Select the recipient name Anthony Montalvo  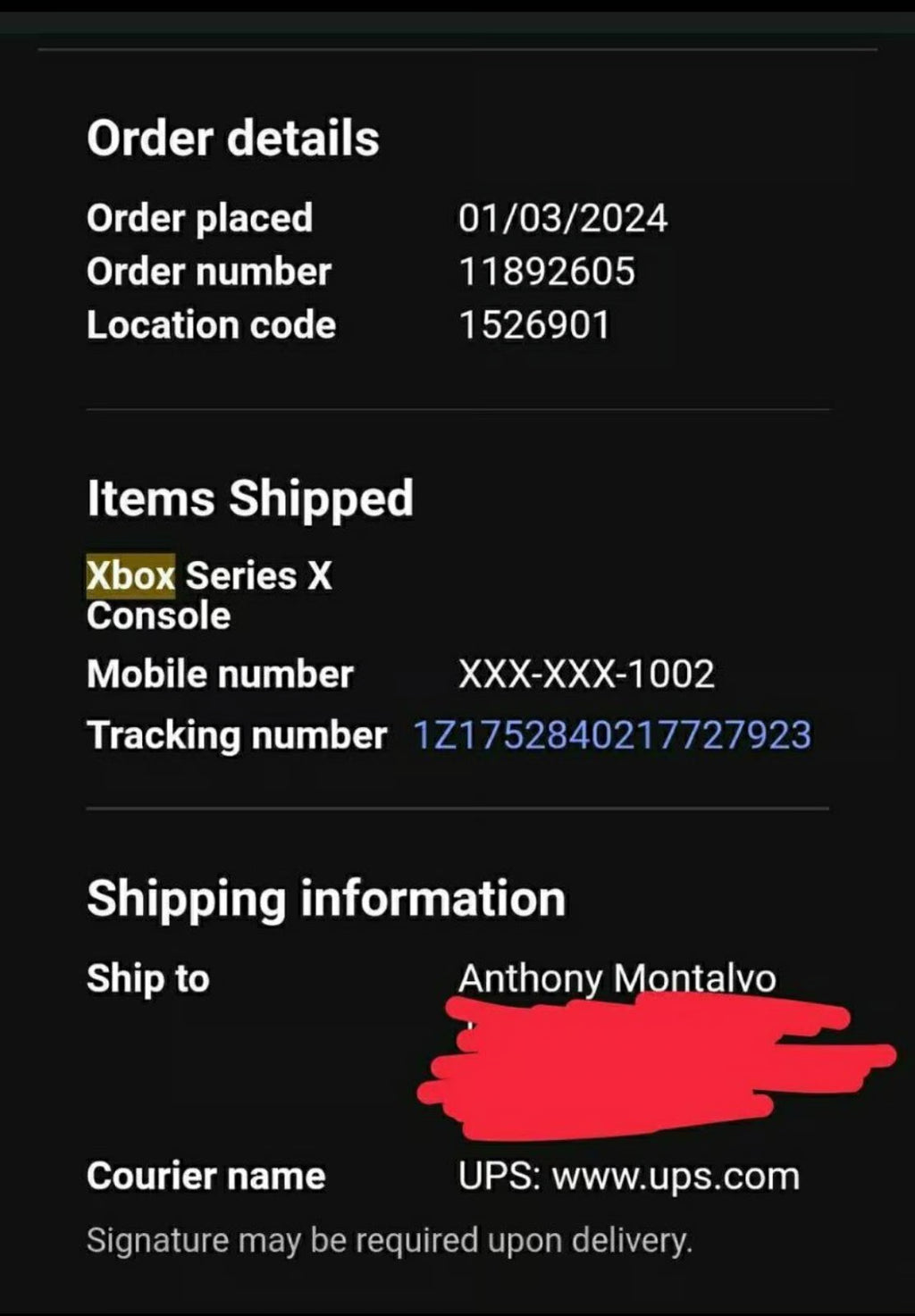pos(617,978)
